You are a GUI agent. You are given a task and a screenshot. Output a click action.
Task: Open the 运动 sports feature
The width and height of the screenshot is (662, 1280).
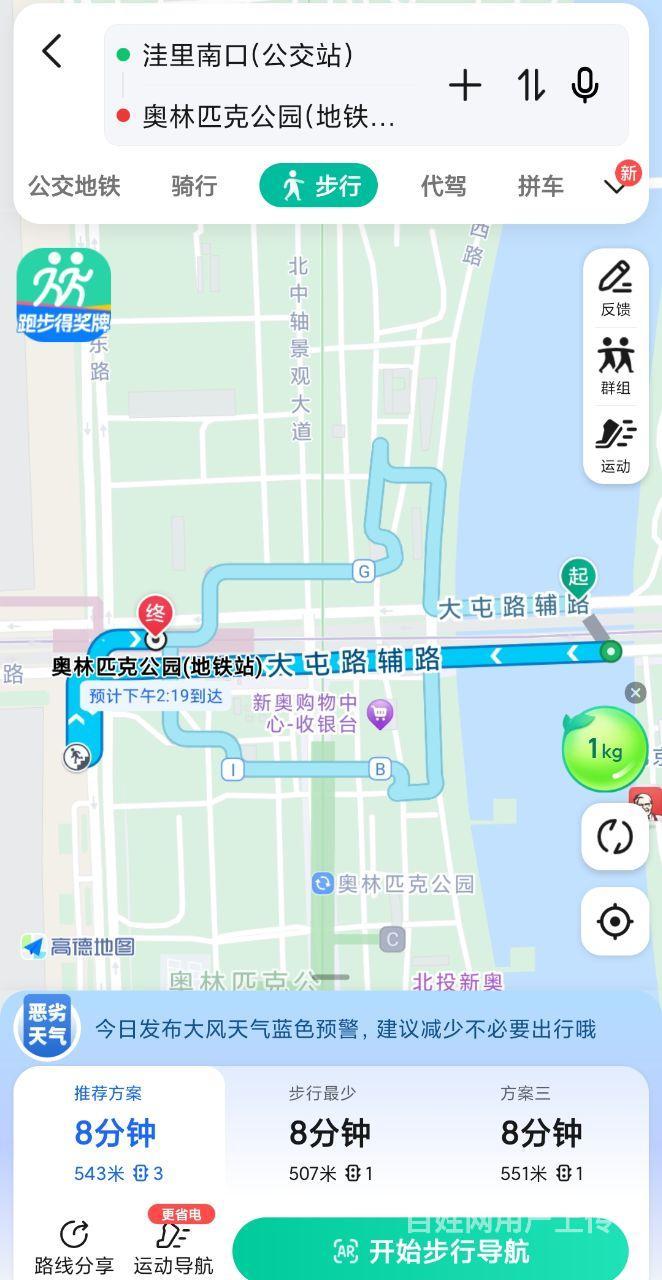point(615,445)
